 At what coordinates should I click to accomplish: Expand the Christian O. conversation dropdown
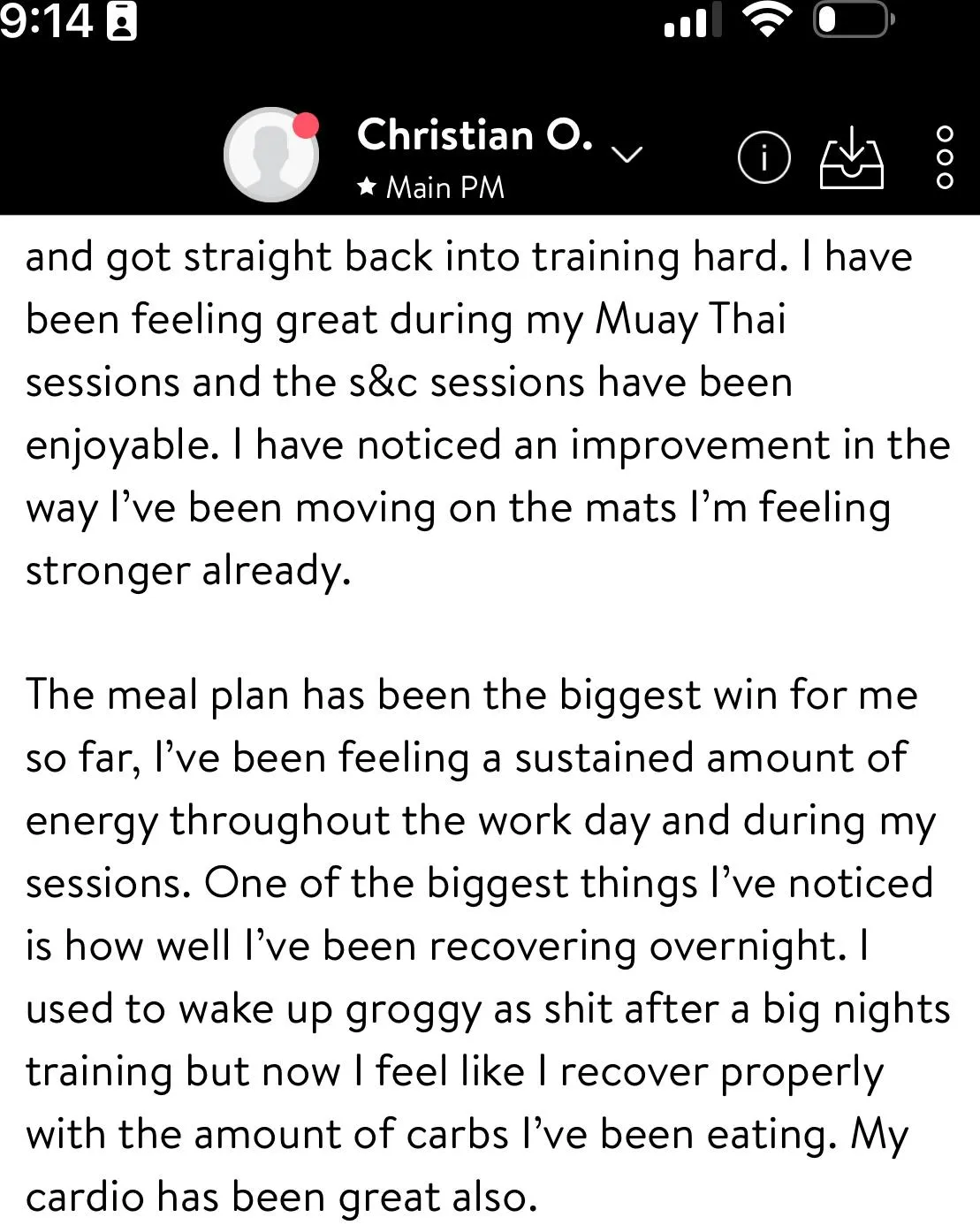627,155
